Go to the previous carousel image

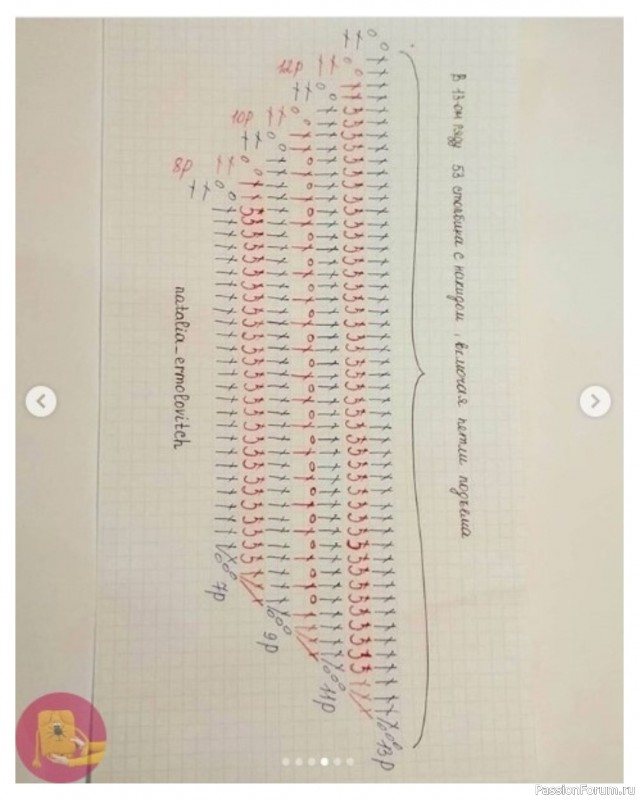[x=41, y=402]
